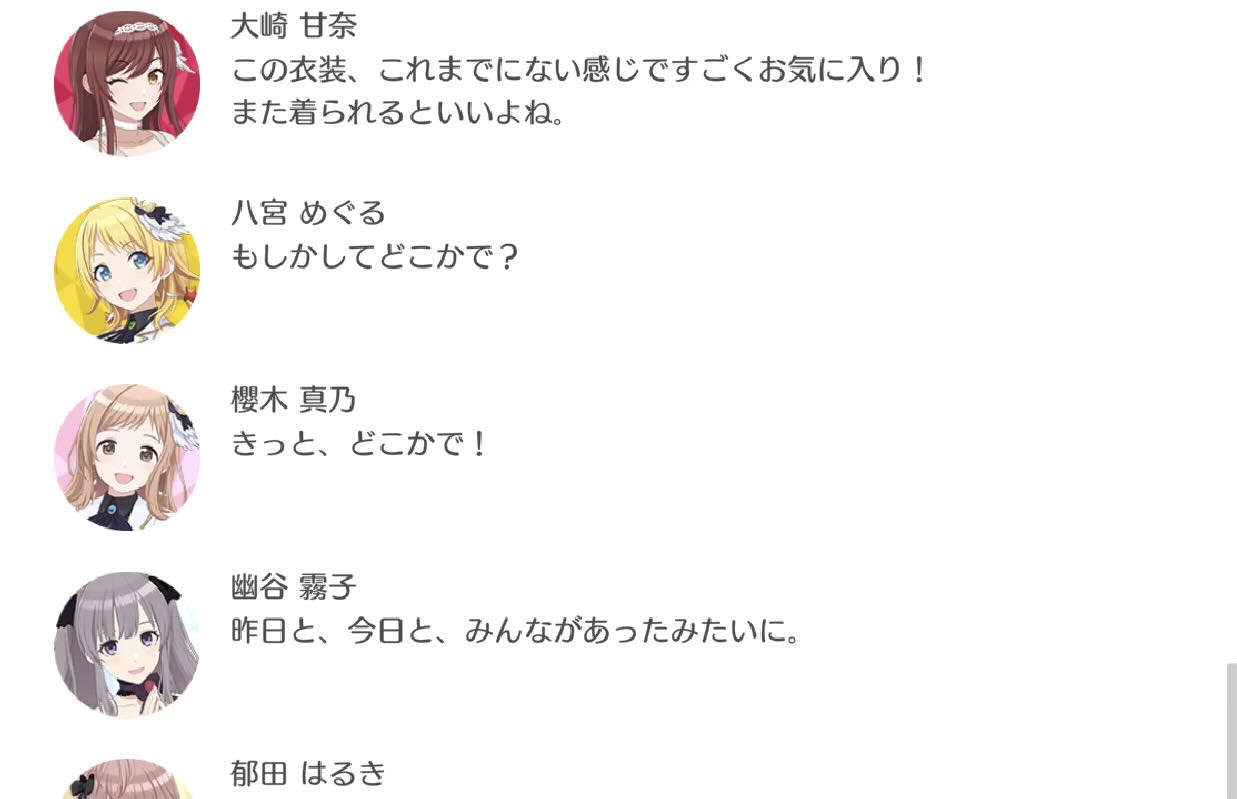Tap the dialogue log scrollbar handle
Image resolution: width=1237 pixels, height=799 pixels.
1231,730
